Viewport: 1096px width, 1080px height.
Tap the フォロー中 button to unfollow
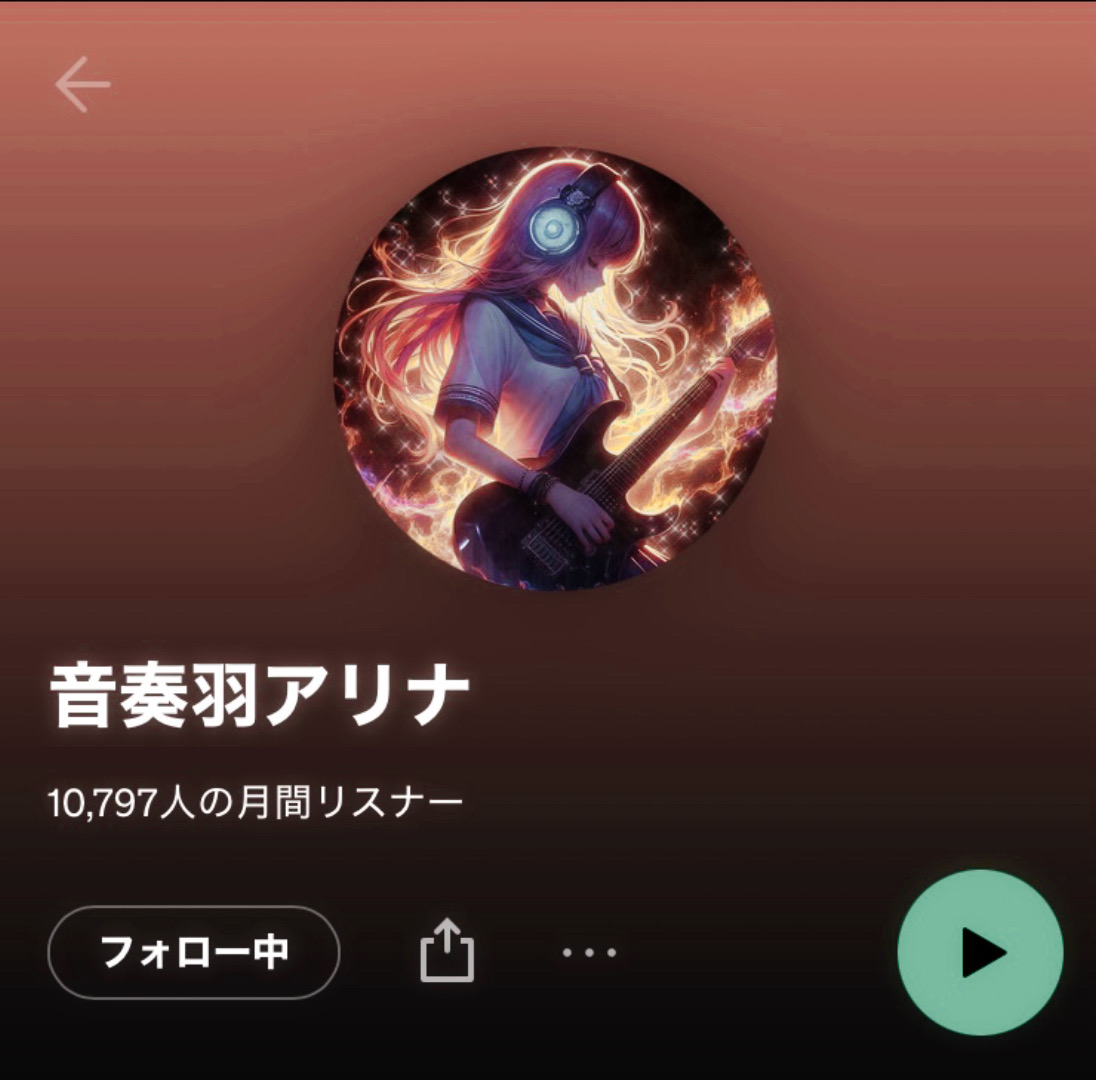point(194,952)
